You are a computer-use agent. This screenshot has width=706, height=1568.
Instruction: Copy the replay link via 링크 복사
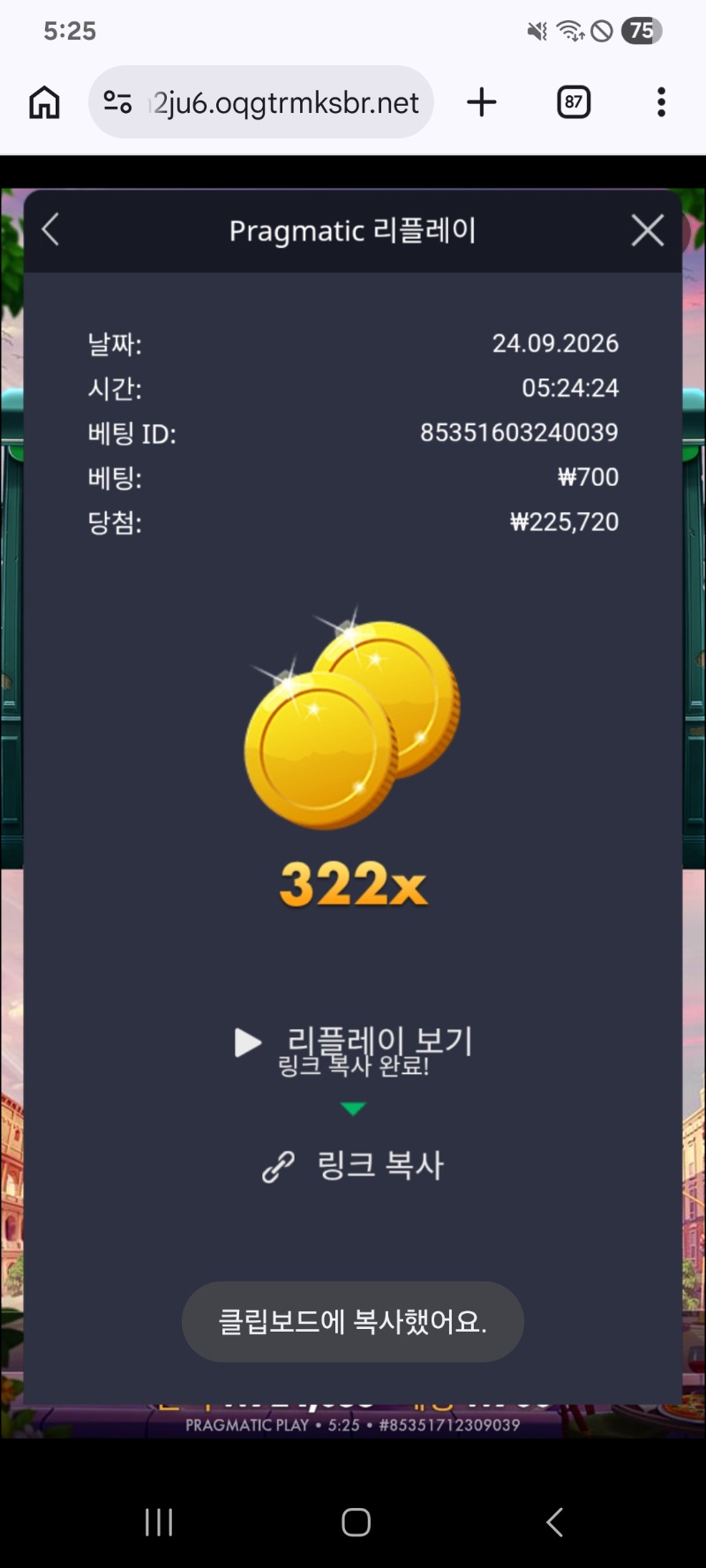point(353,1165)
